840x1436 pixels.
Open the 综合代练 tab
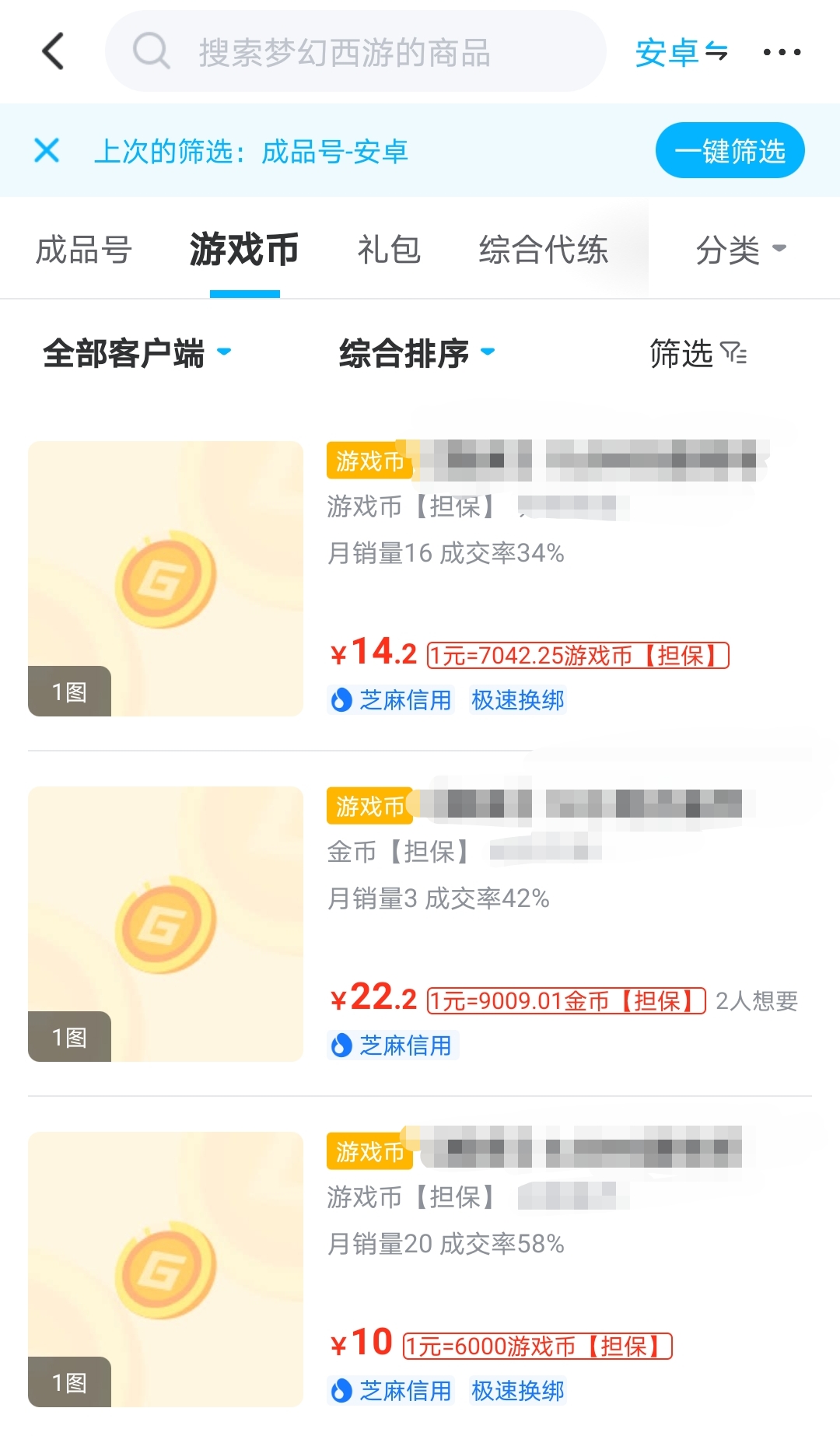coord(543,250)
